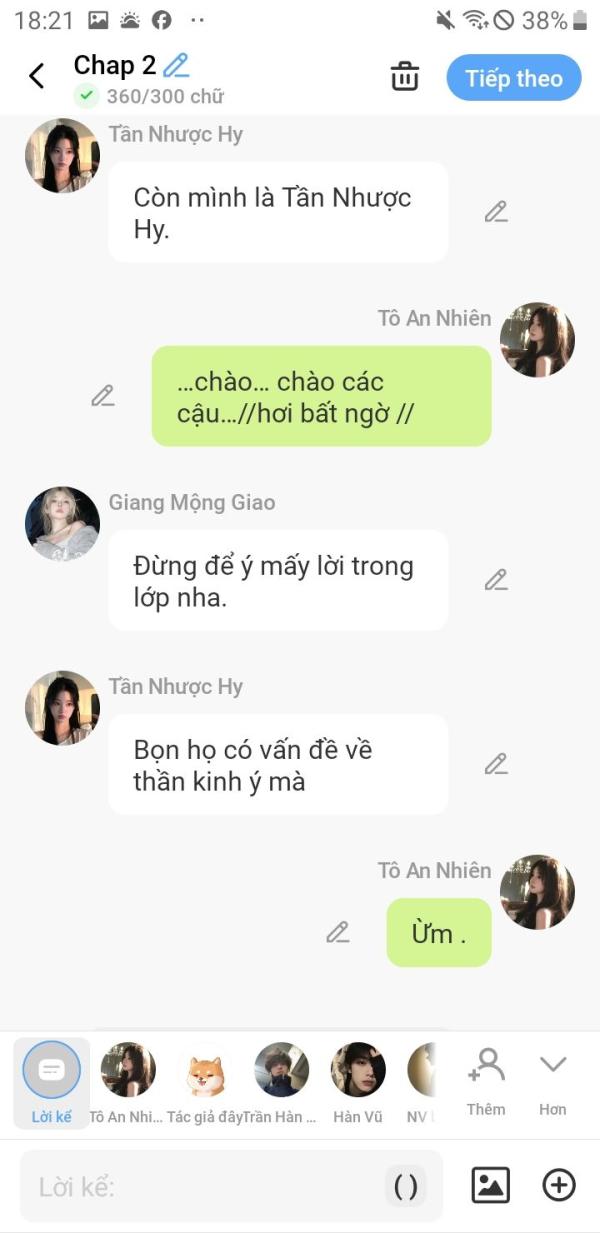Image resolution: width=600 pixels, height=1233 pixels.
Task: Edit the message "Bọn họ có vấn đề về thần kinh"
Action: (x=496, y=764)
